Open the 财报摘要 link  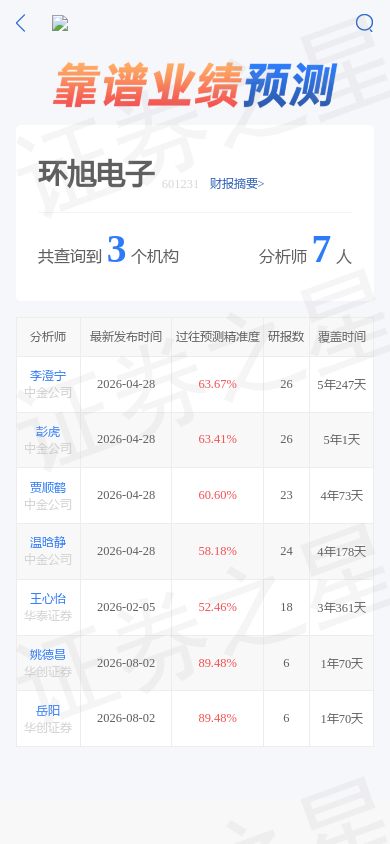pyautogui.click(x=237, y=184)
